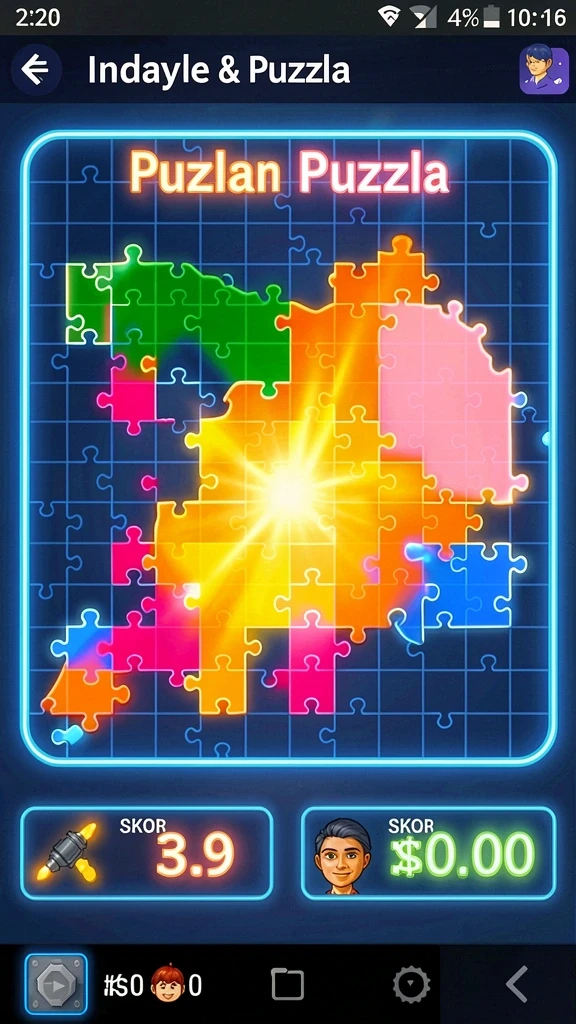Tap the chevron back arrow at bottom right
576x1024 pixels.
517,984
